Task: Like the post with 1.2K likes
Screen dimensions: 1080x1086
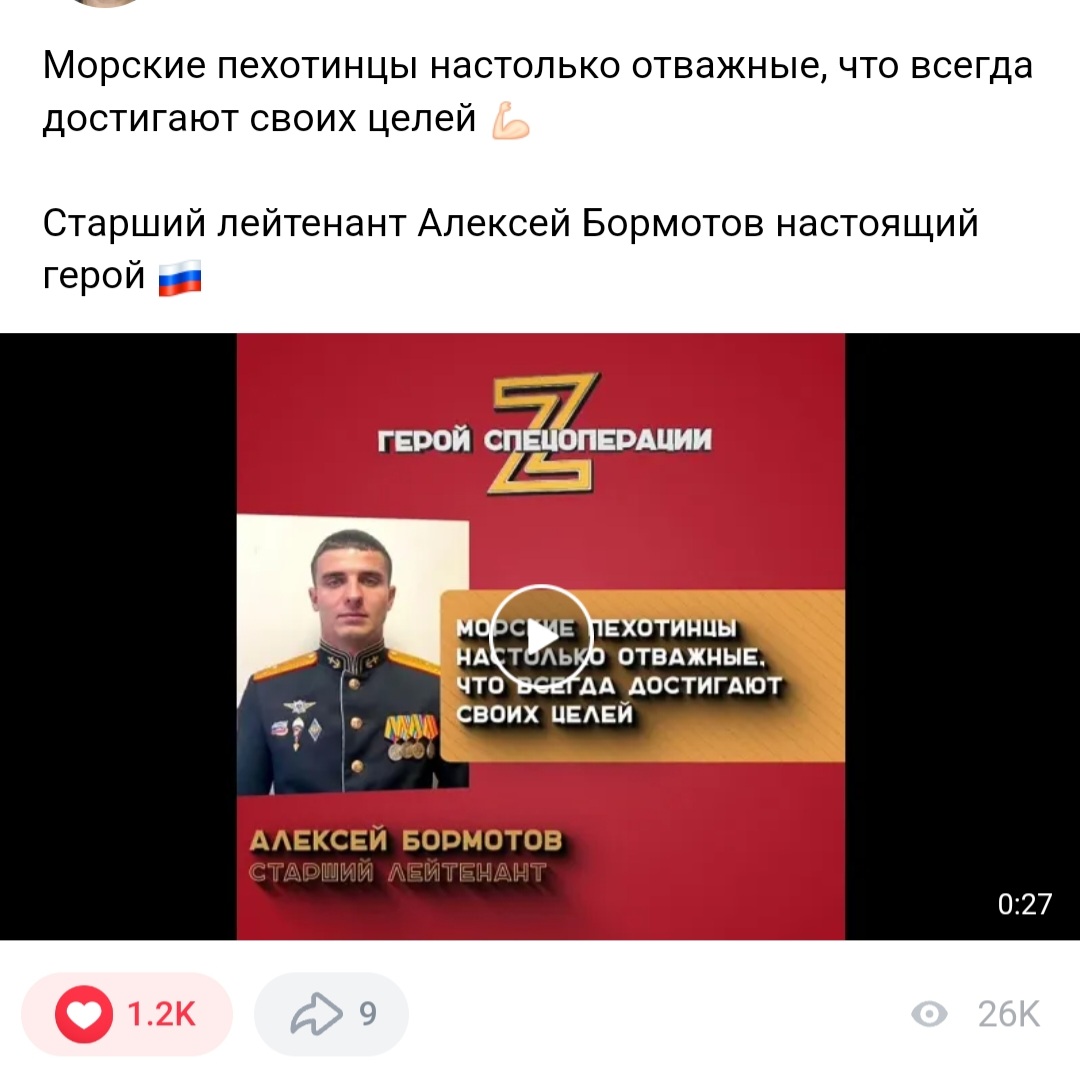Action: point(127,1015)
